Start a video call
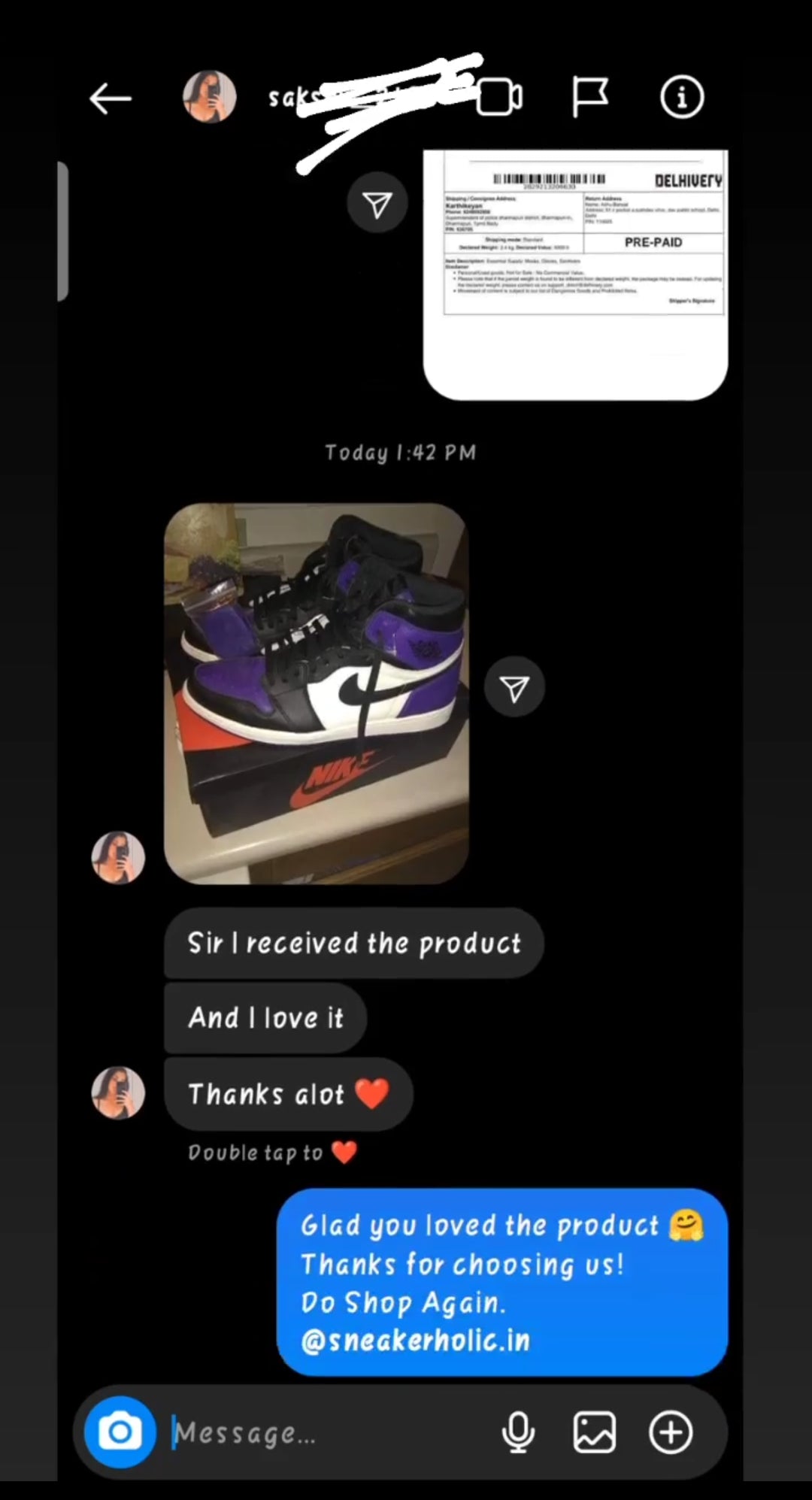 500,97
